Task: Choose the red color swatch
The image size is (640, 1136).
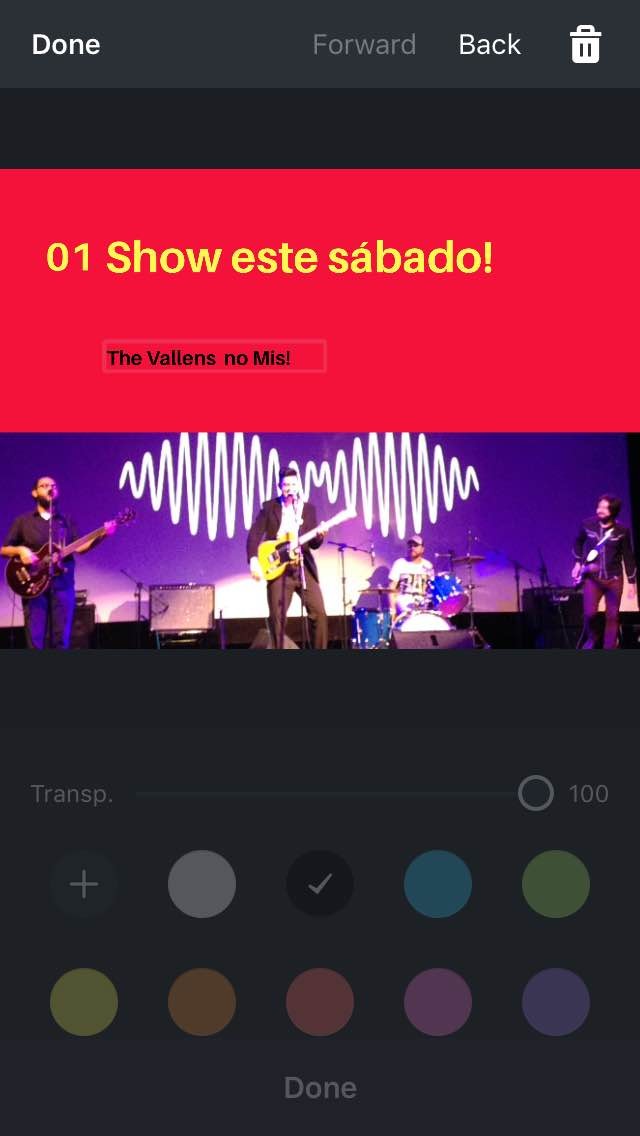Action: pos(320,1001)
